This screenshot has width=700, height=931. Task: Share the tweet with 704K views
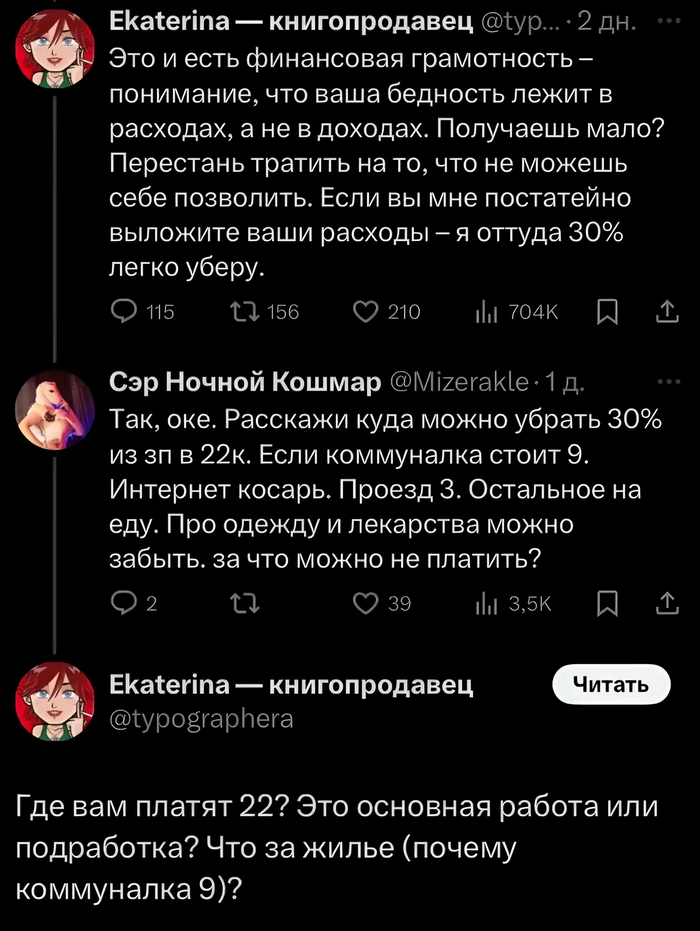(x=665, y=312)
